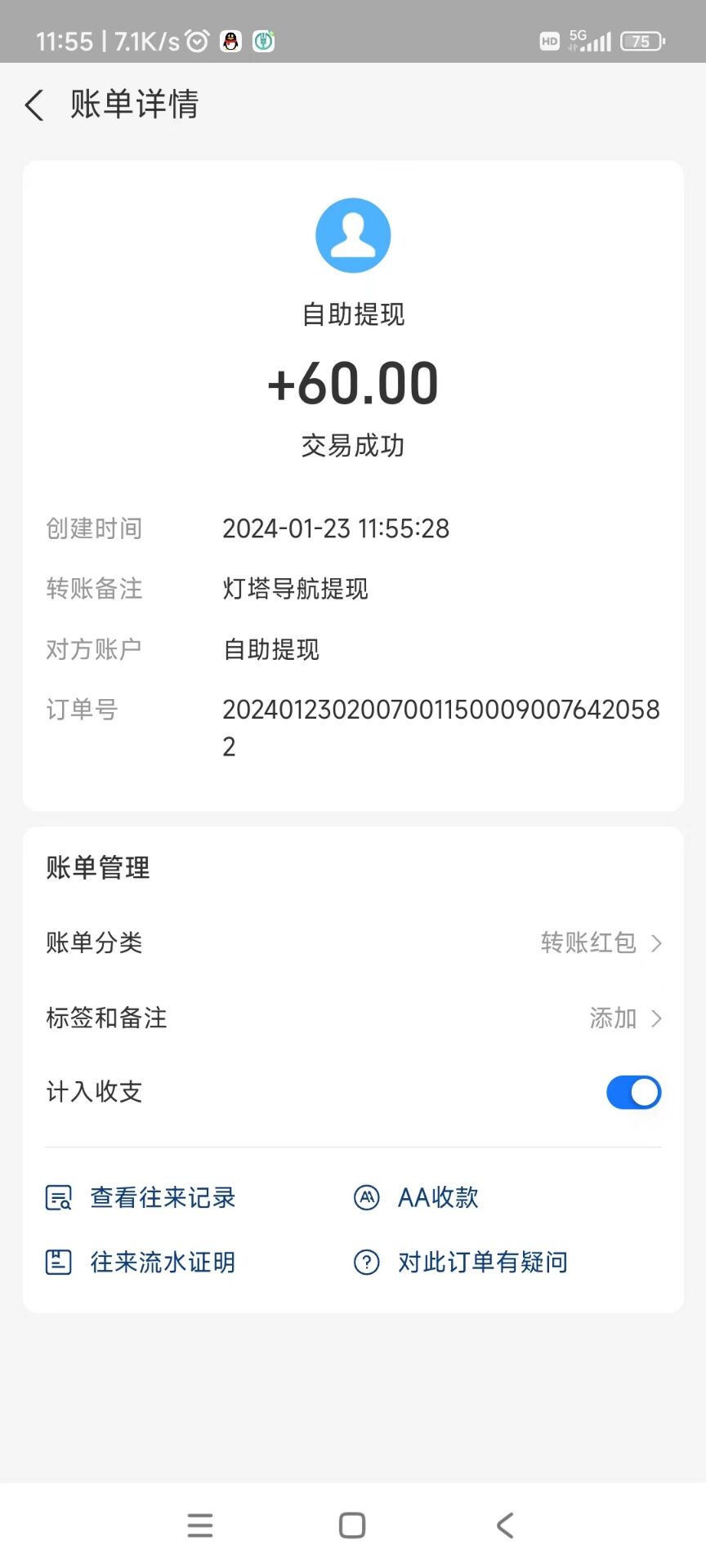Open 往来流水证明

click(141, 1263)
